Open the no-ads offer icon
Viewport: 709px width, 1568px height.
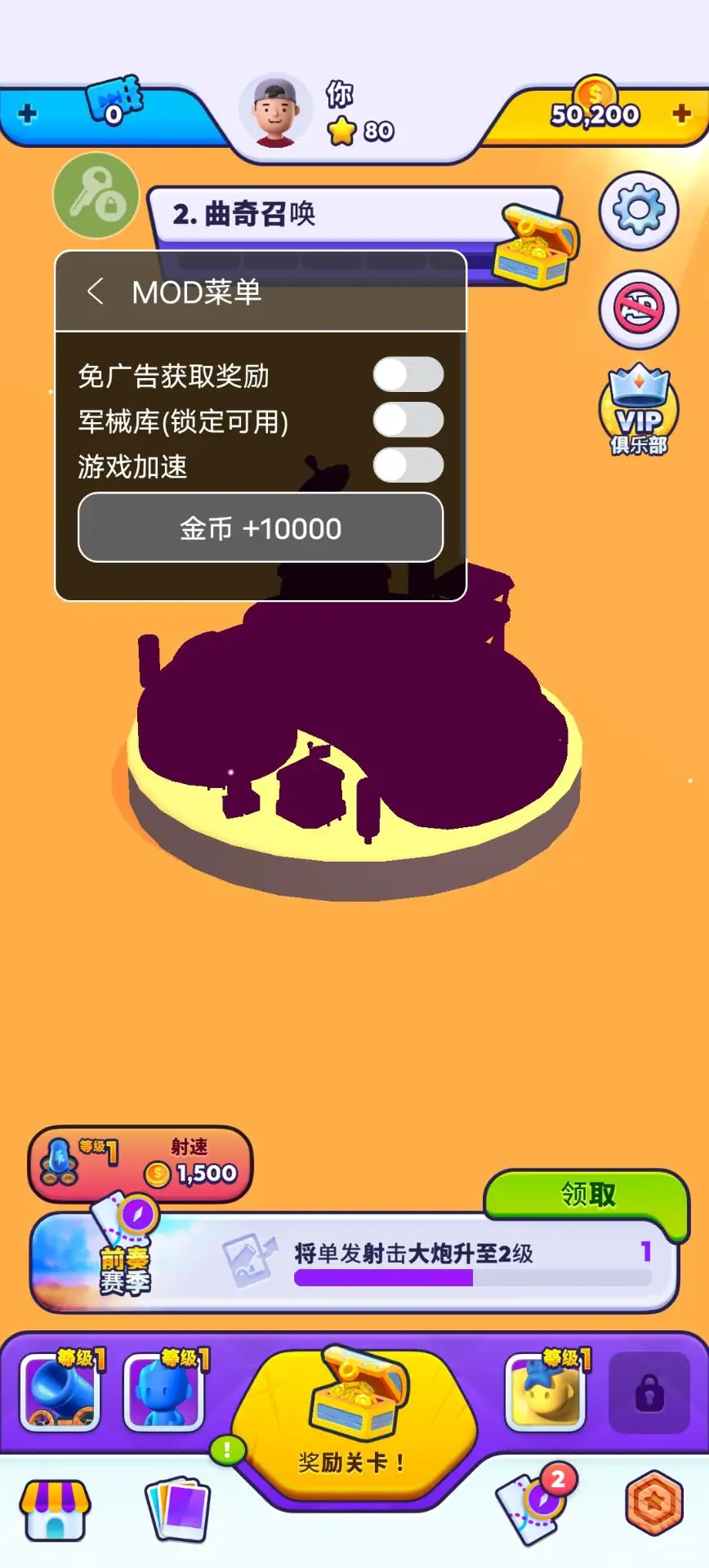[x=638, y=310]
